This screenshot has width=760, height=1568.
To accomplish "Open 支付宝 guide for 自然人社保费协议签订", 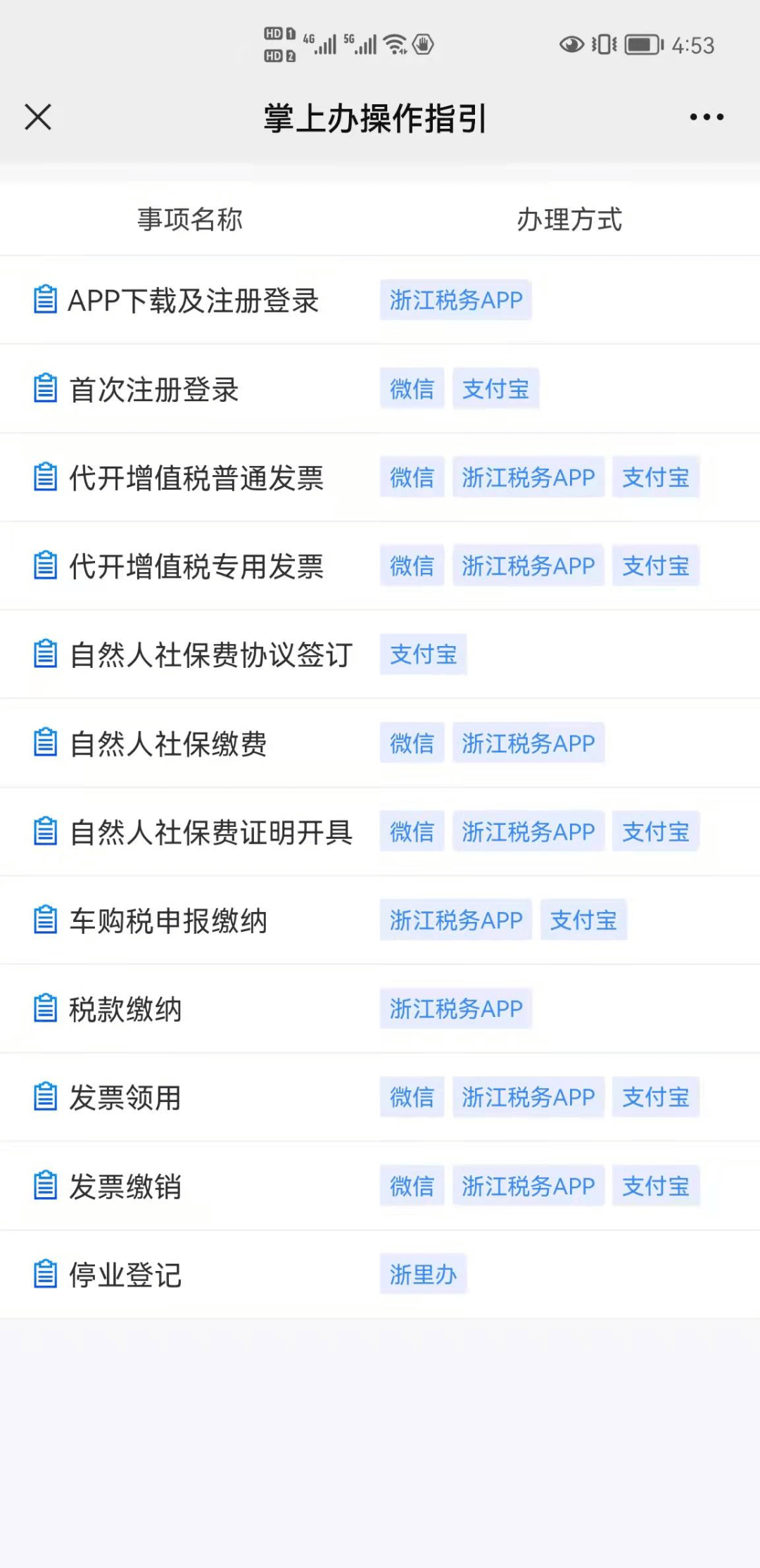I will point(424,655).
